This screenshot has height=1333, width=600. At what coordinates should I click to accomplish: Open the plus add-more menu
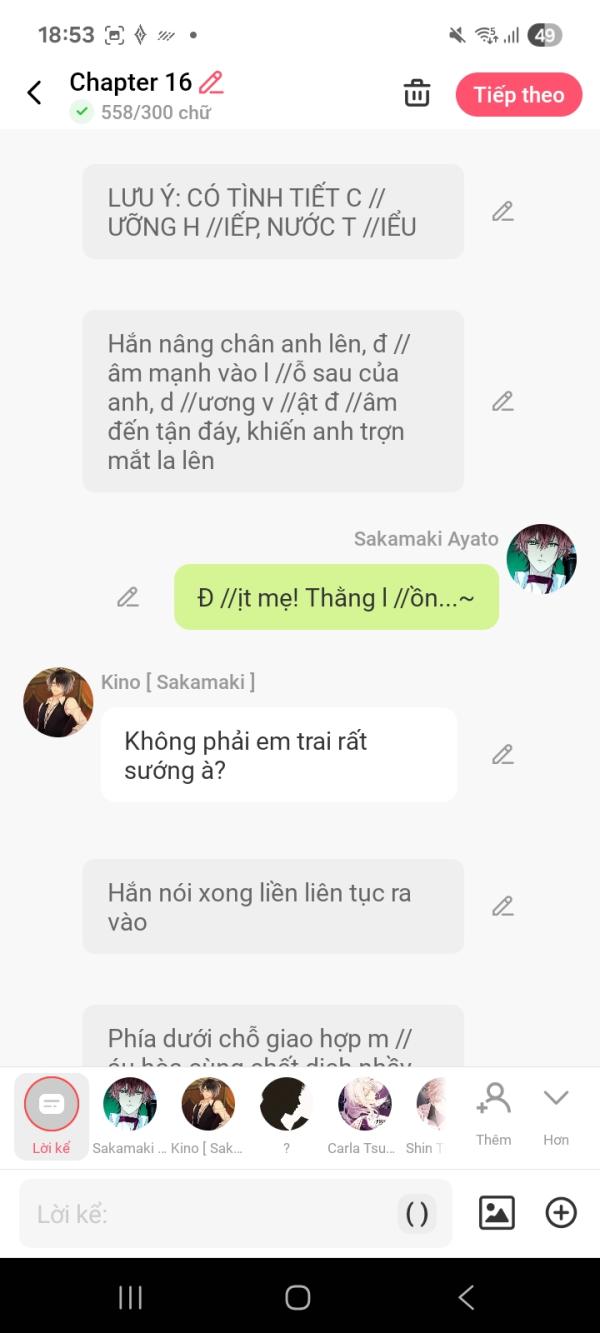[x=561, y=1213]
